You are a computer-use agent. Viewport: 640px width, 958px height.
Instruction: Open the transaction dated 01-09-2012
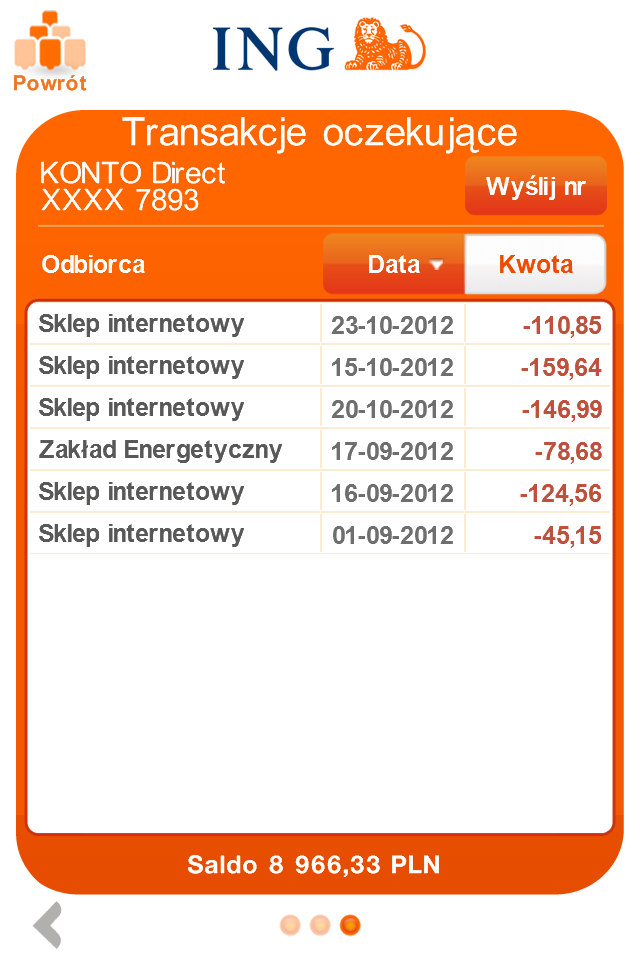click(319, 534)
